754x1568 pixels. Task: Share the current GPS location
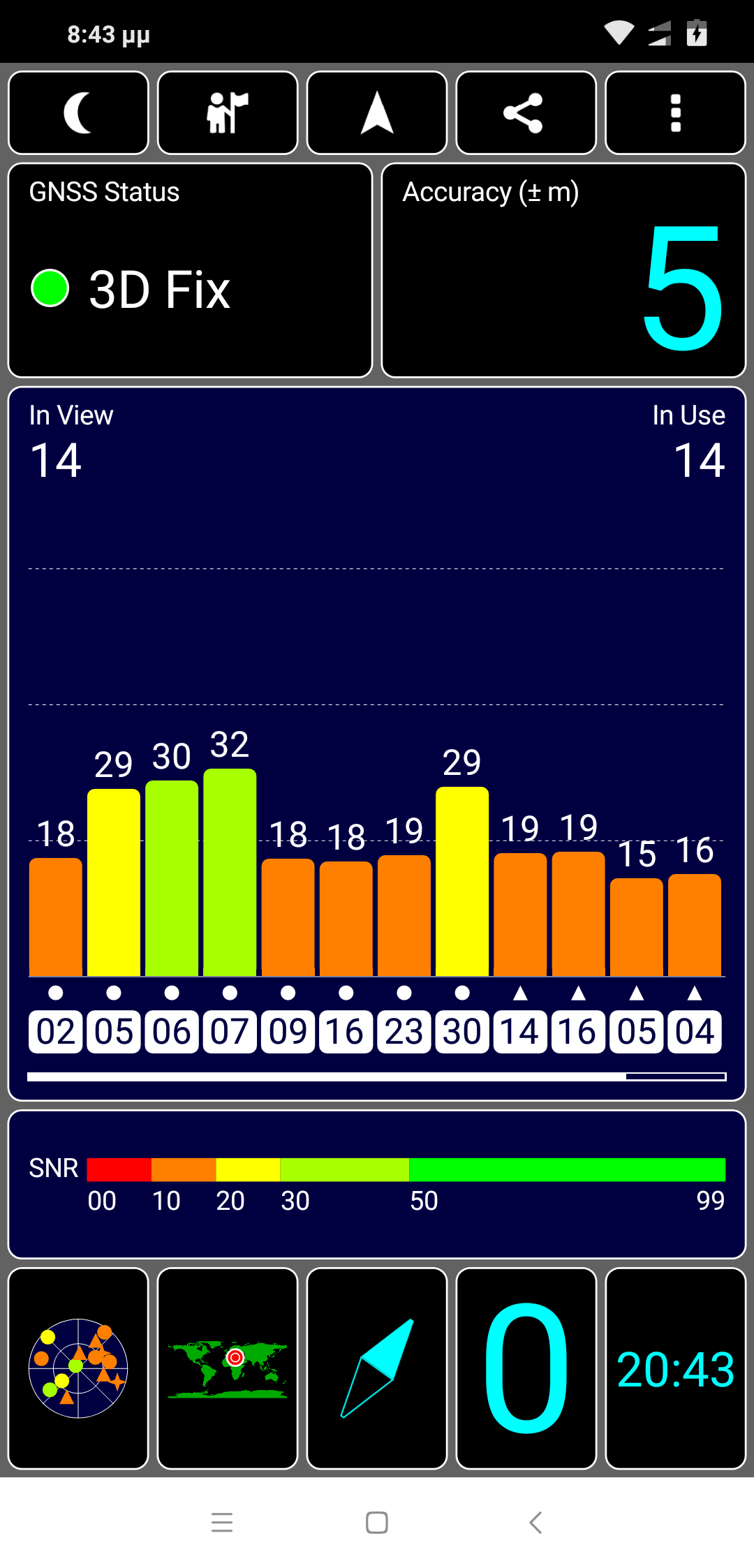[x=526, y=112]
